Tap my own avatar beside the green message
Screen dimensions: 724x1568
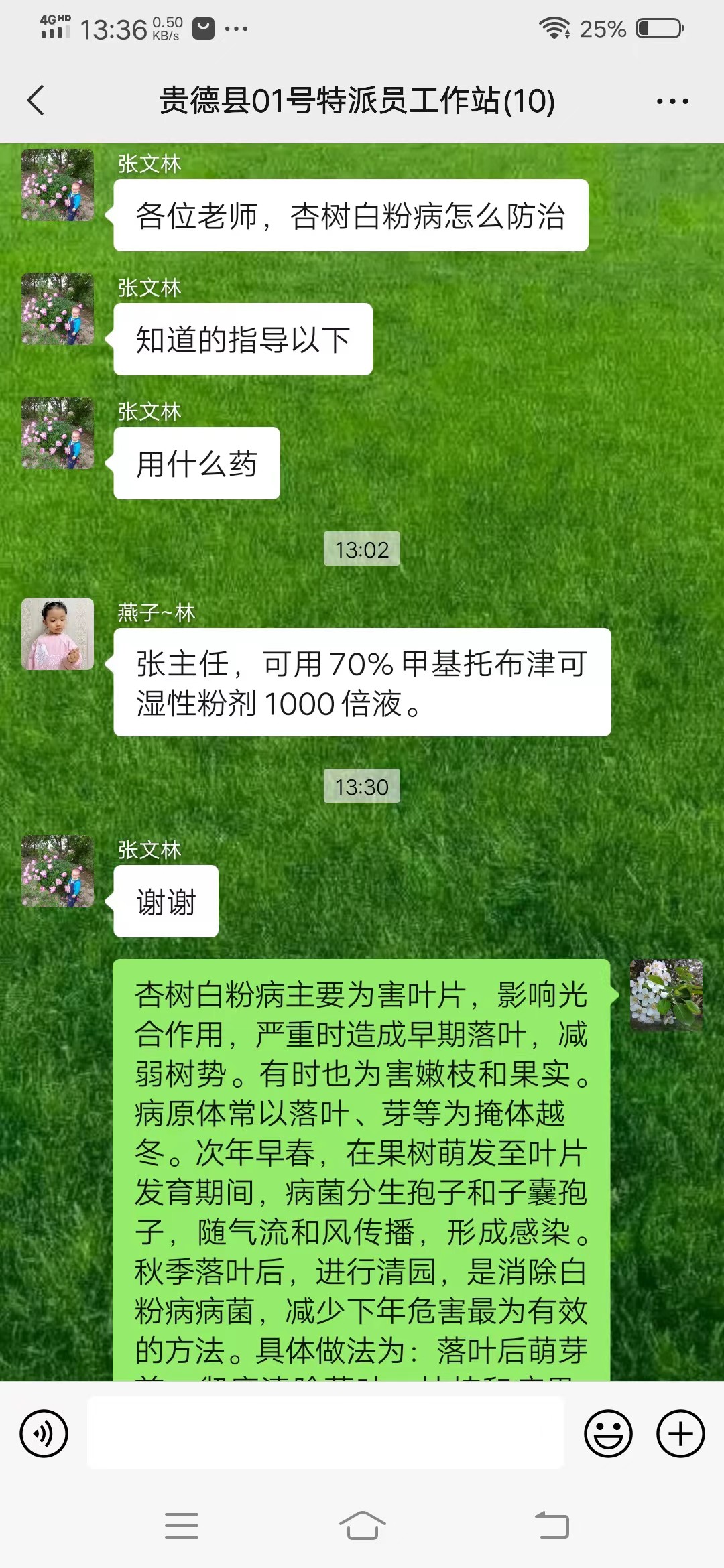coord(666,994)
